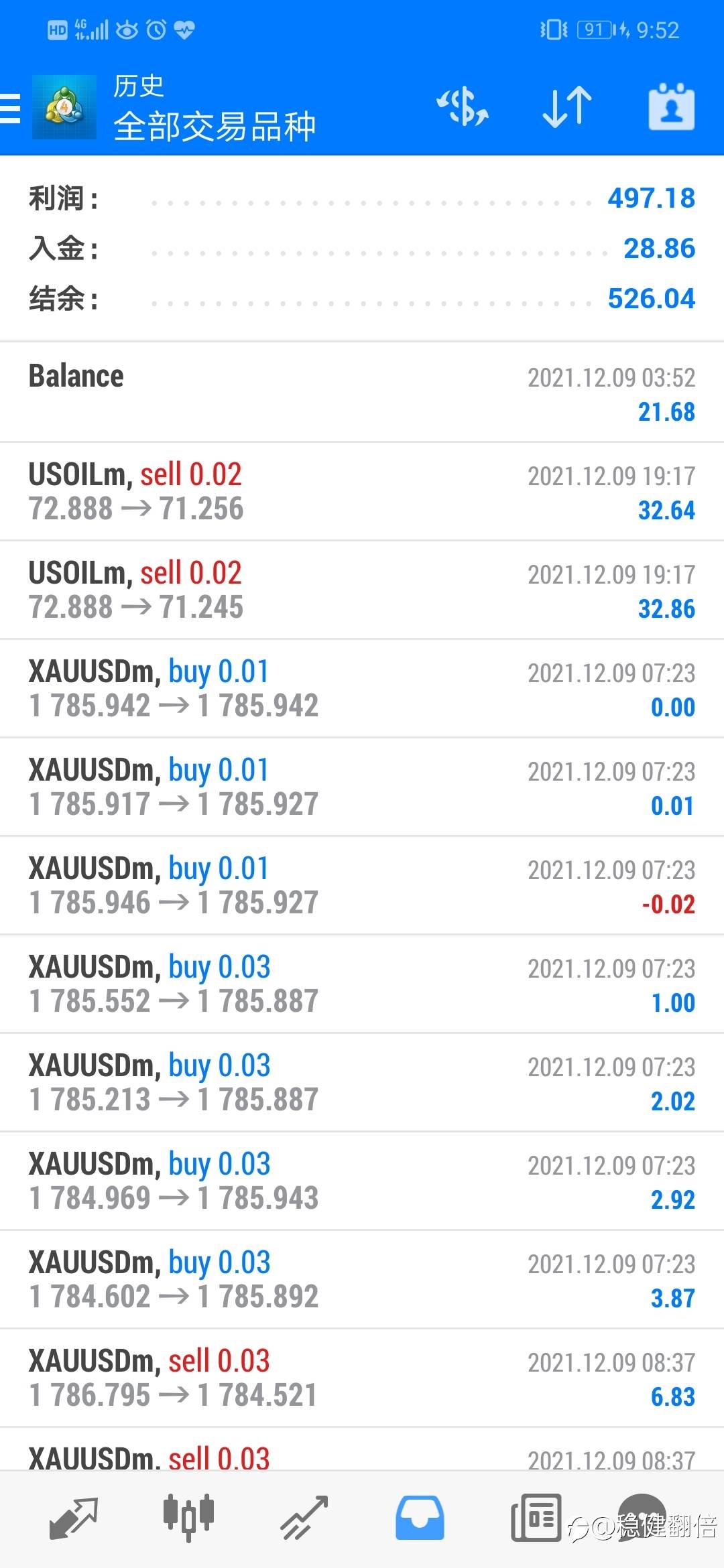Open USOILm sell trade with profit 32.64
The width and height of the screenshot is (724, 1568).
362,491
